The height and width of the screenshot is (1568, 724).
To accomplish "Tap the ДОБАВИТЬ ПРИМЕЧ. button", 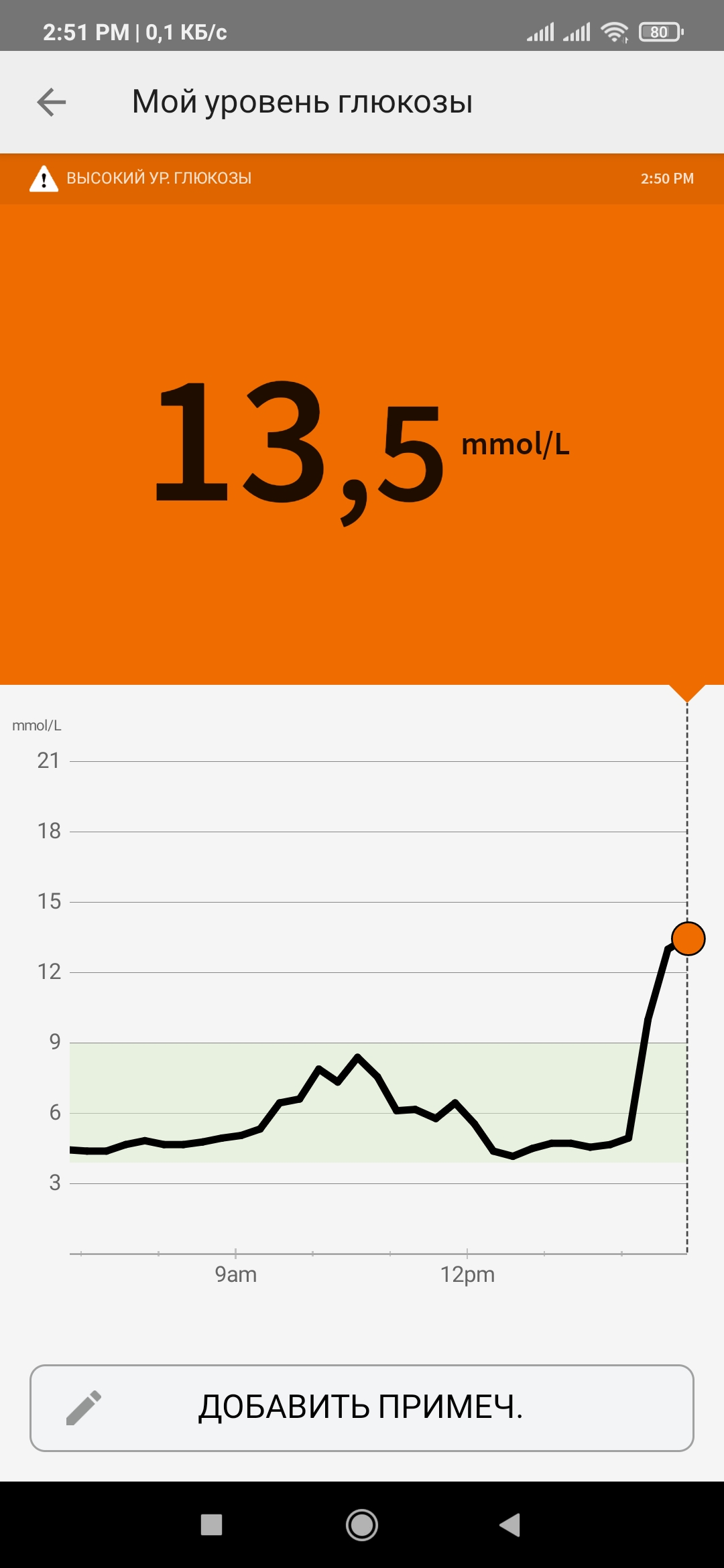I will click(x=362, y=1408).
